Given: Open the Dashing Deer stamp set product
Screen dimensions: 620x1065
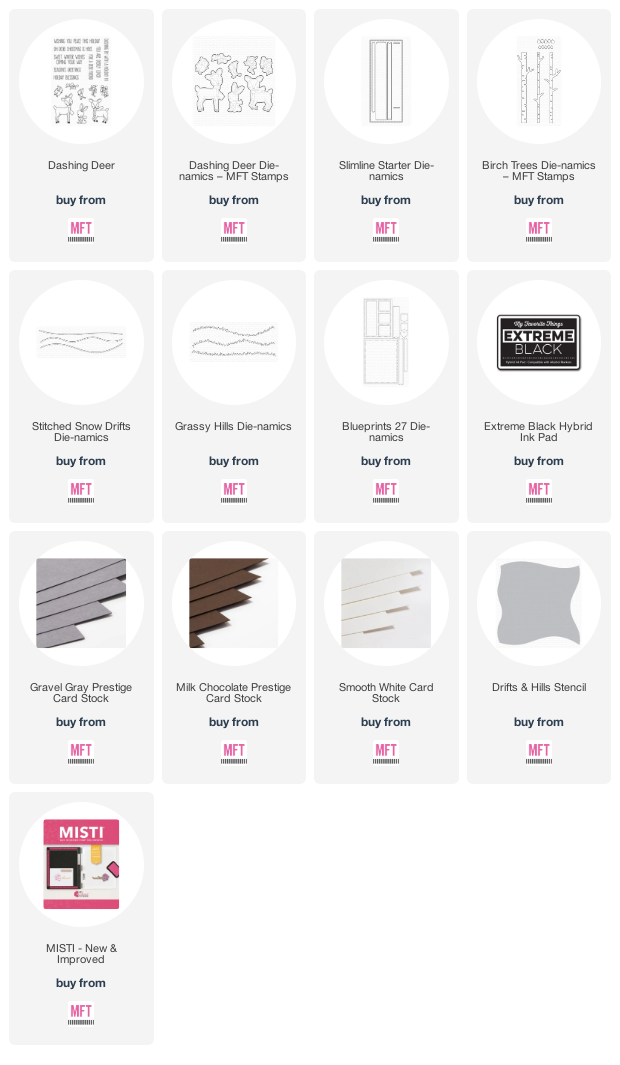Looking at the screenshot, I should [81, 82].
